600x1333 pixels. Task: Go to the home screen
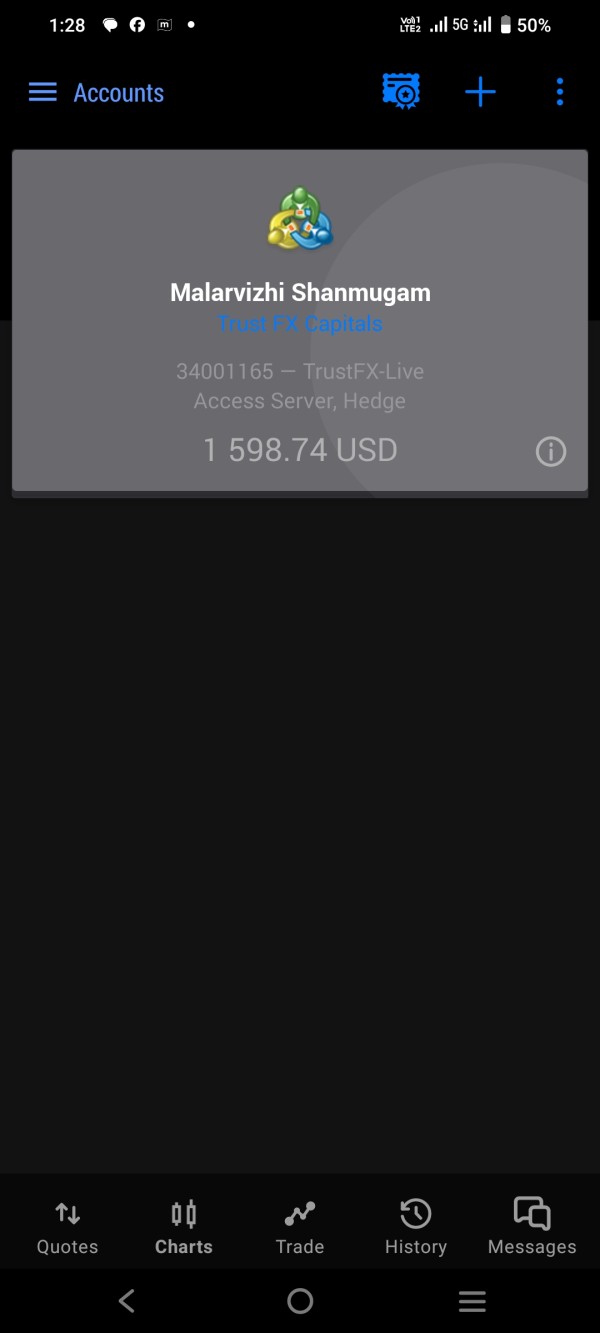pyautogui.click(x=300, y=1300)
